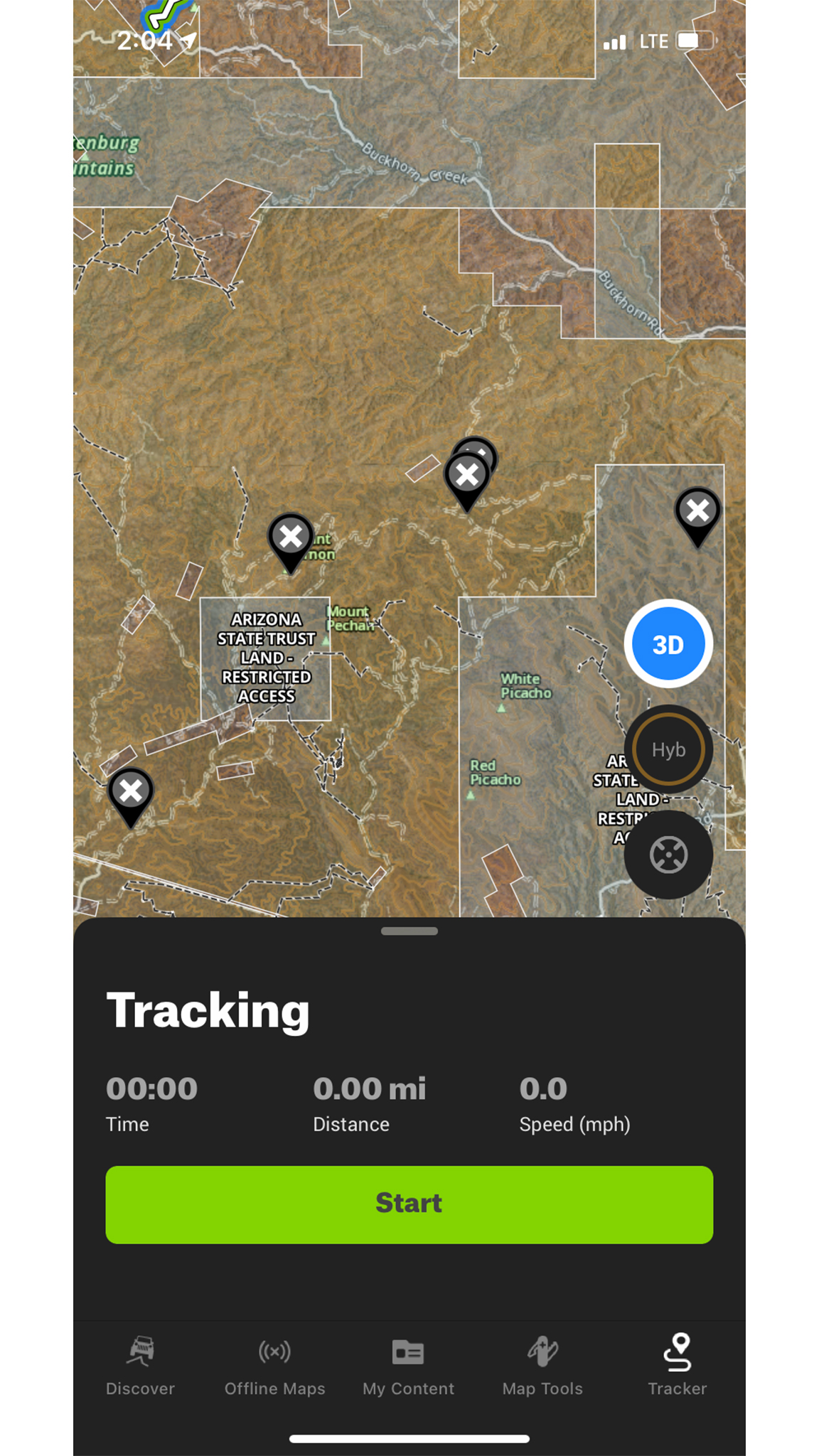Open Map Tools tab
Screen dimensions: 819x1456
[x=542, y=1366]
